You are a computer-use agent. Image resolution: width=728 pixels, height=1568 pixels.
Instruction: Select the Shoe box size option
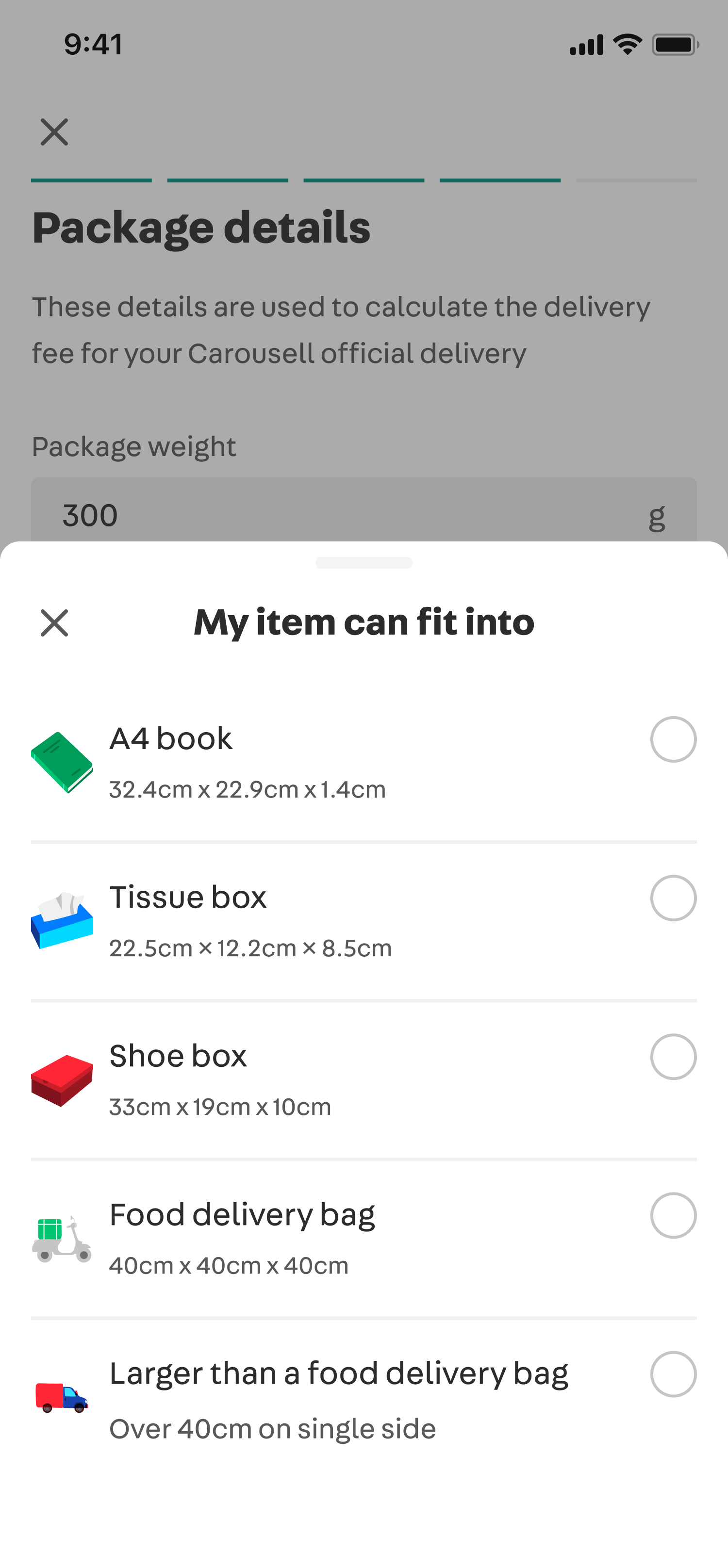[x=673, y=1057]
